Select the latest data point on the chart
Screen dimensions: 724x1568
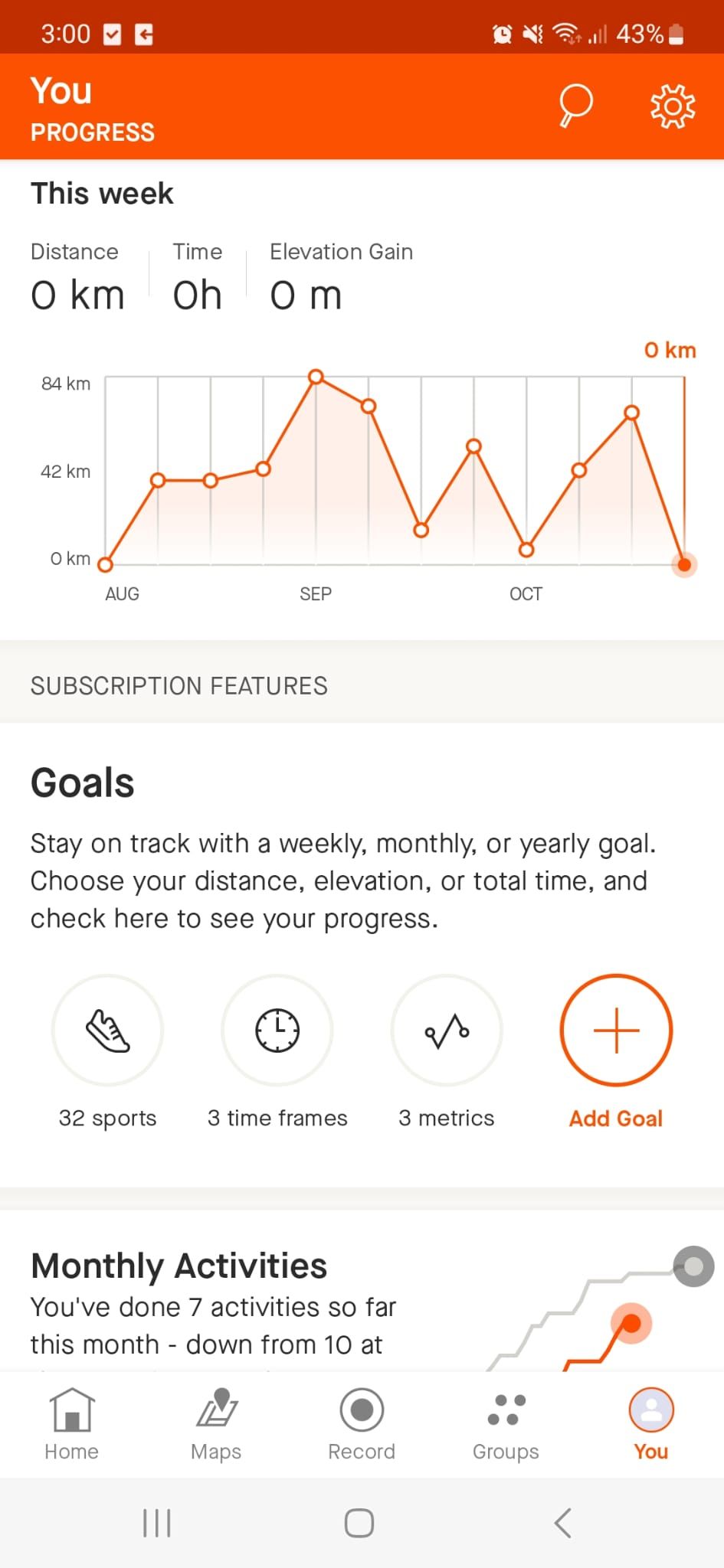pyautogui.click(x=683, y=564)
